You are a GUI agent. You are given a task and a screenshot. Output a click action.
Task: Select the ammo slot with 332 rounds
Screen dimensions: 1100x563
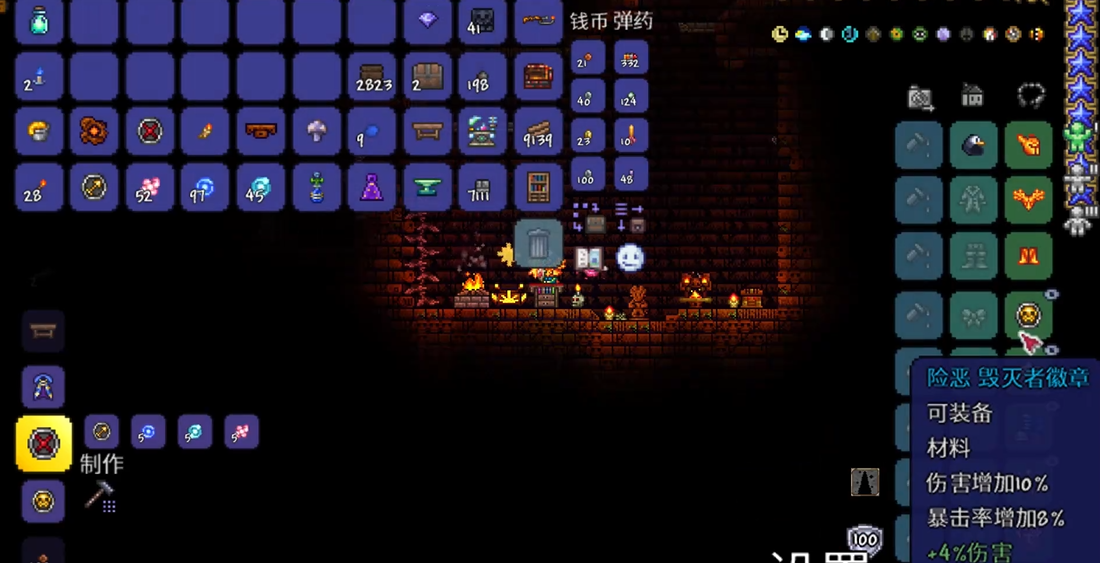tap(630, 58)
